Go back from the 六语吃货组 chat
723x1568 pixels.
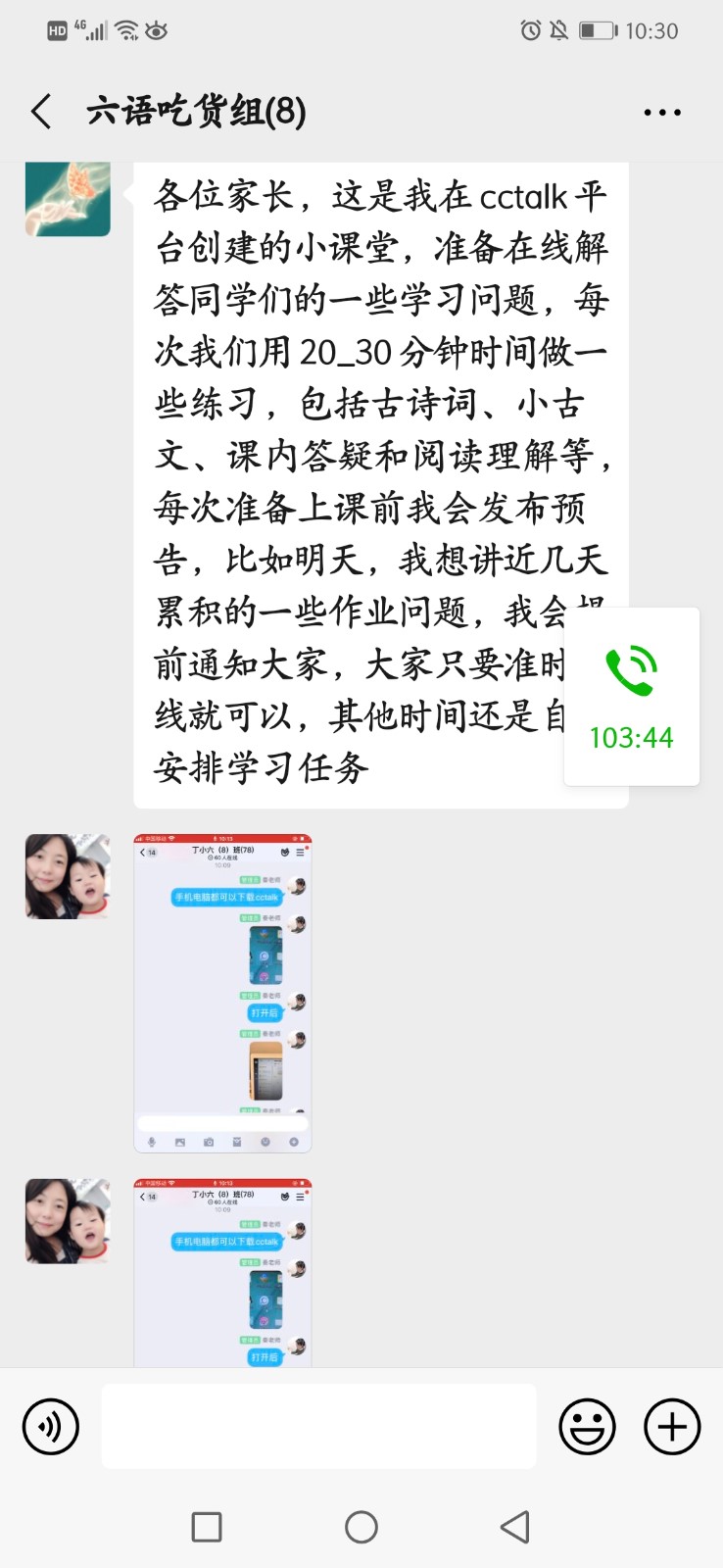click(41, 112)
